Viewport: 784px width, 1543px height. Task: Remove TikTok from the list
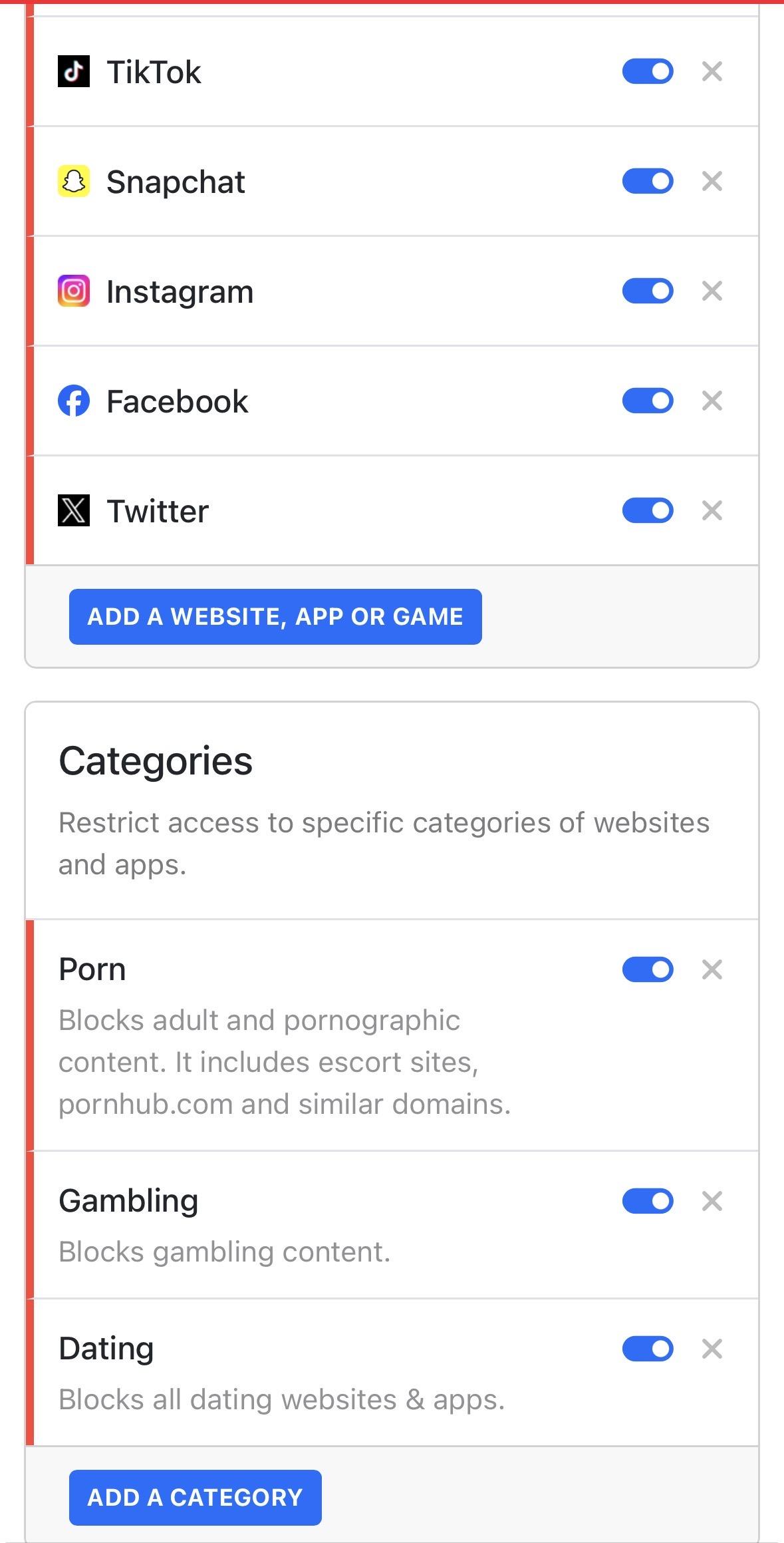712,71
